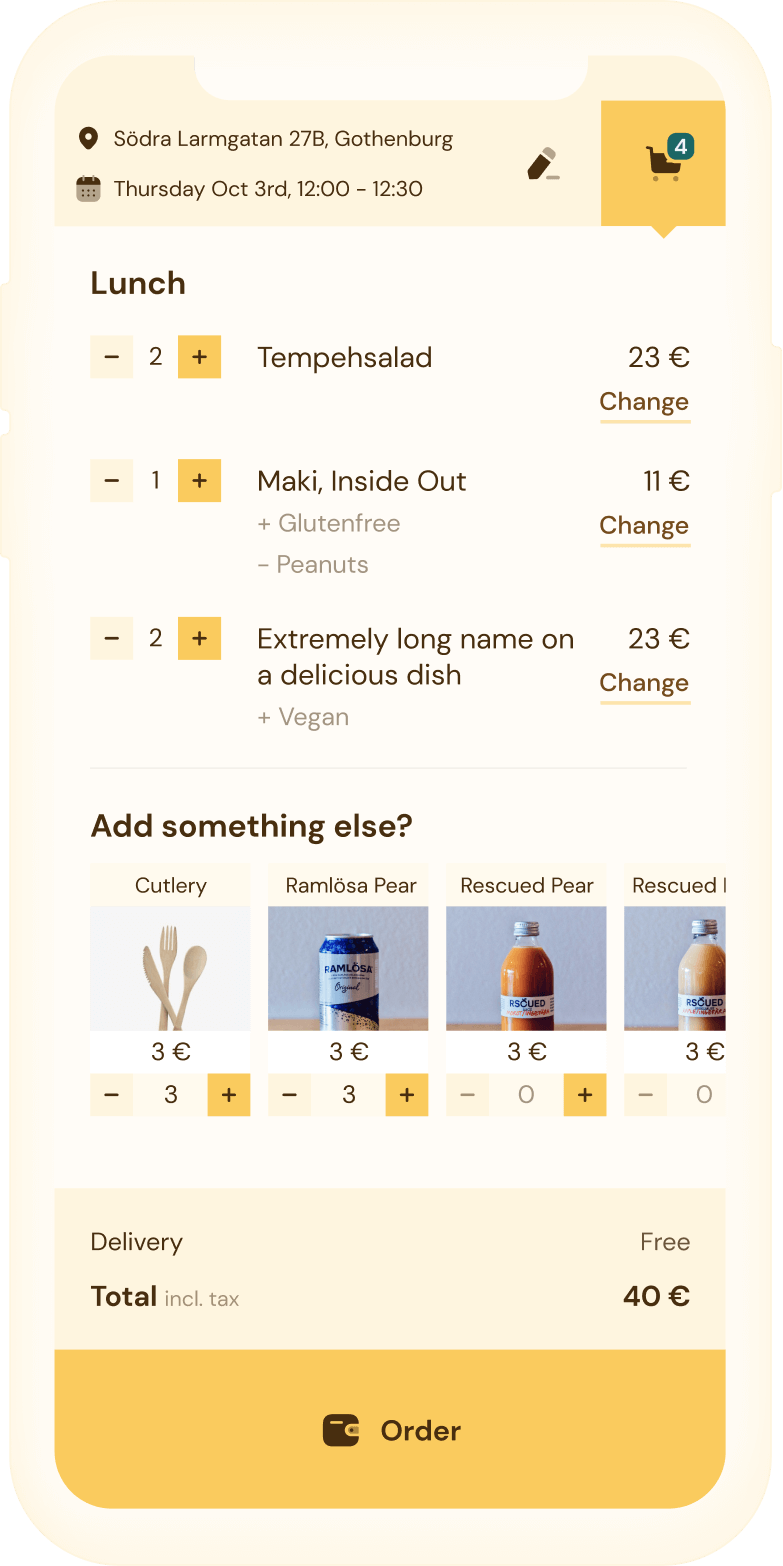Screen dimensions: 783x1566
Task: Decrease quantity of the extremely long name dish
Action: pyautogui.click(x=112, y=639)
